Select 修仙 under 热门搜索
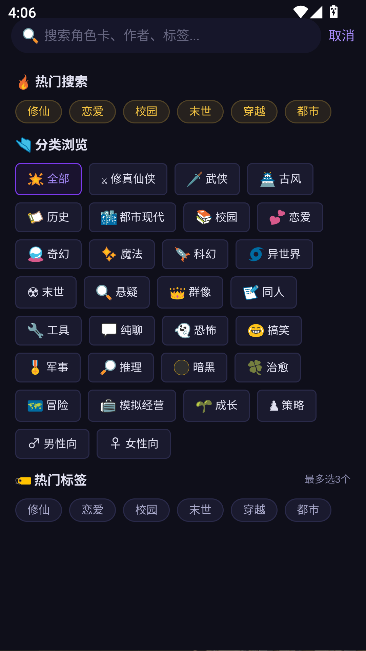The width and height of the screenshot is (366, 651). [39, 112]
